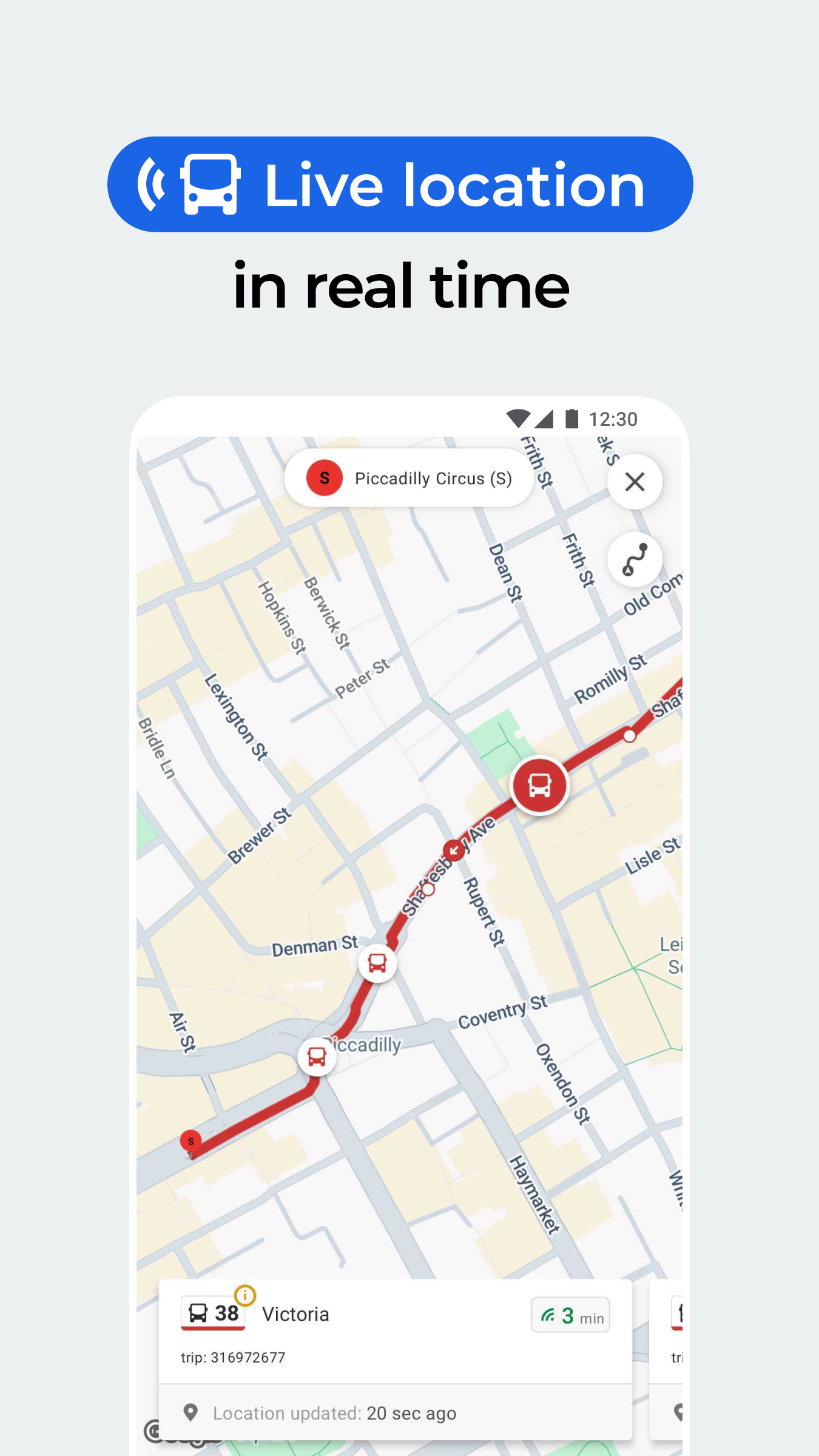Select the Location updated 20 sec ago row
This screenshot has height=1456, width=819.
[394, 1413]
